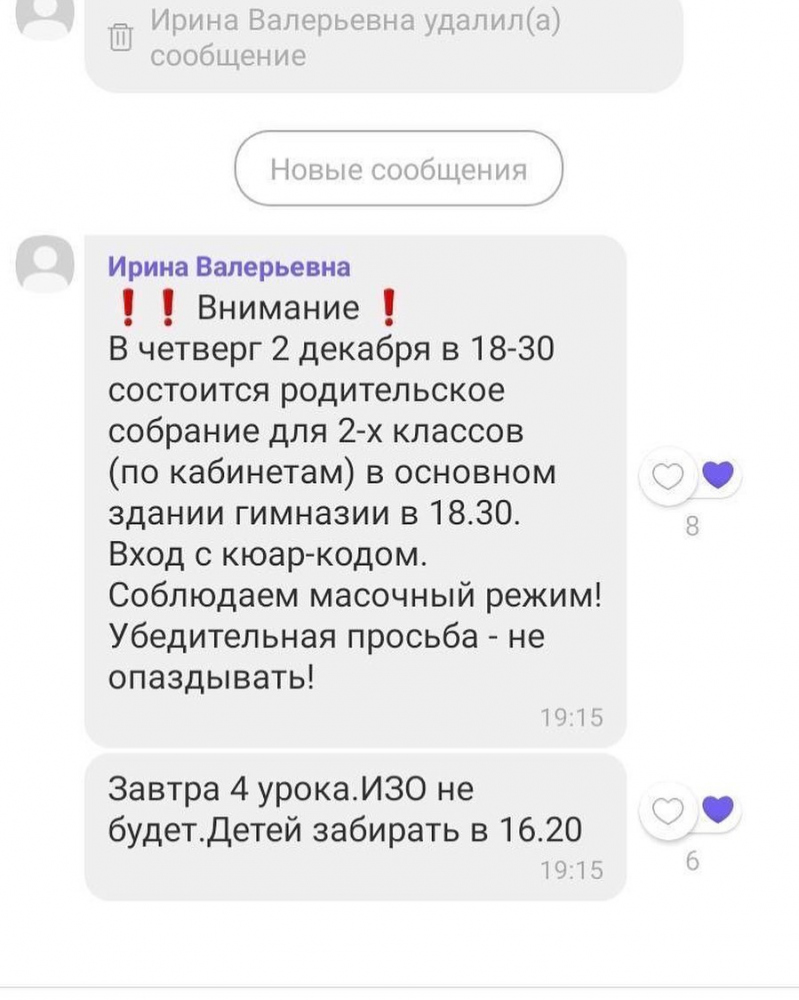Tap sender name Ирина Валерьевна
This screenshot has height=1000, width=799.
[x=229, y=266]
